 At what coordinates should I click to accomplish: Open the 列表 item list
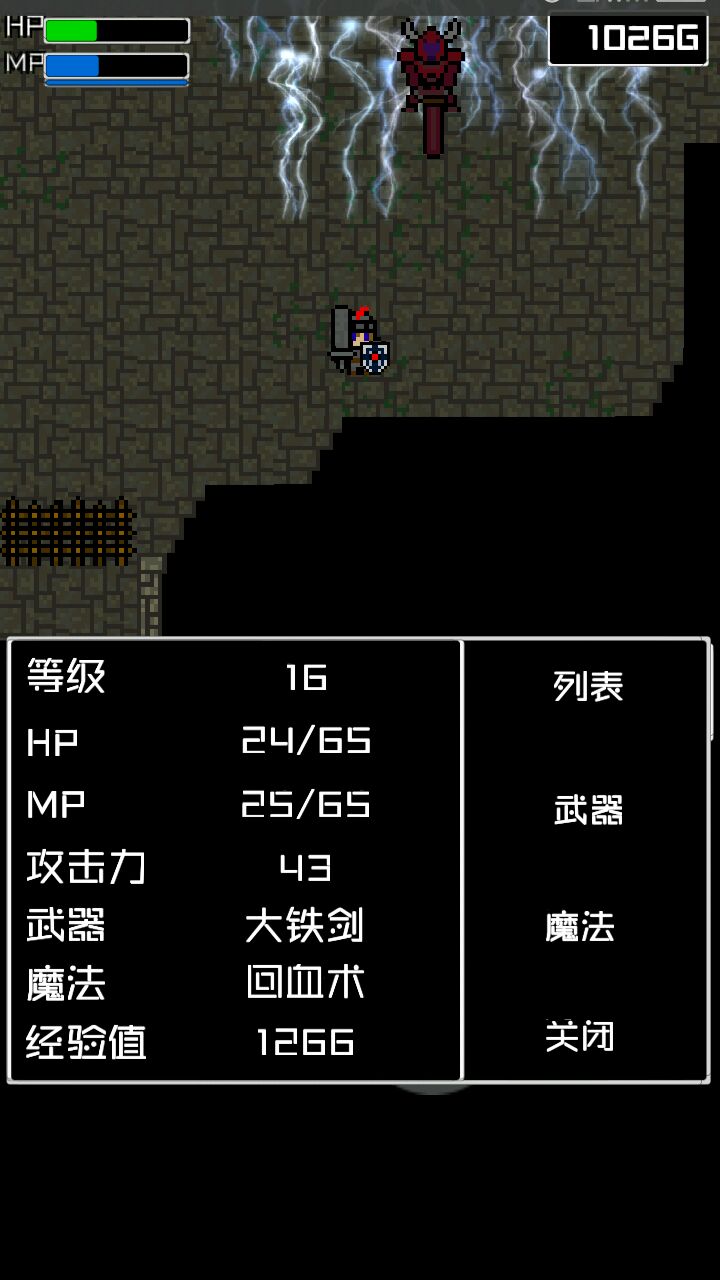(588, 686)
